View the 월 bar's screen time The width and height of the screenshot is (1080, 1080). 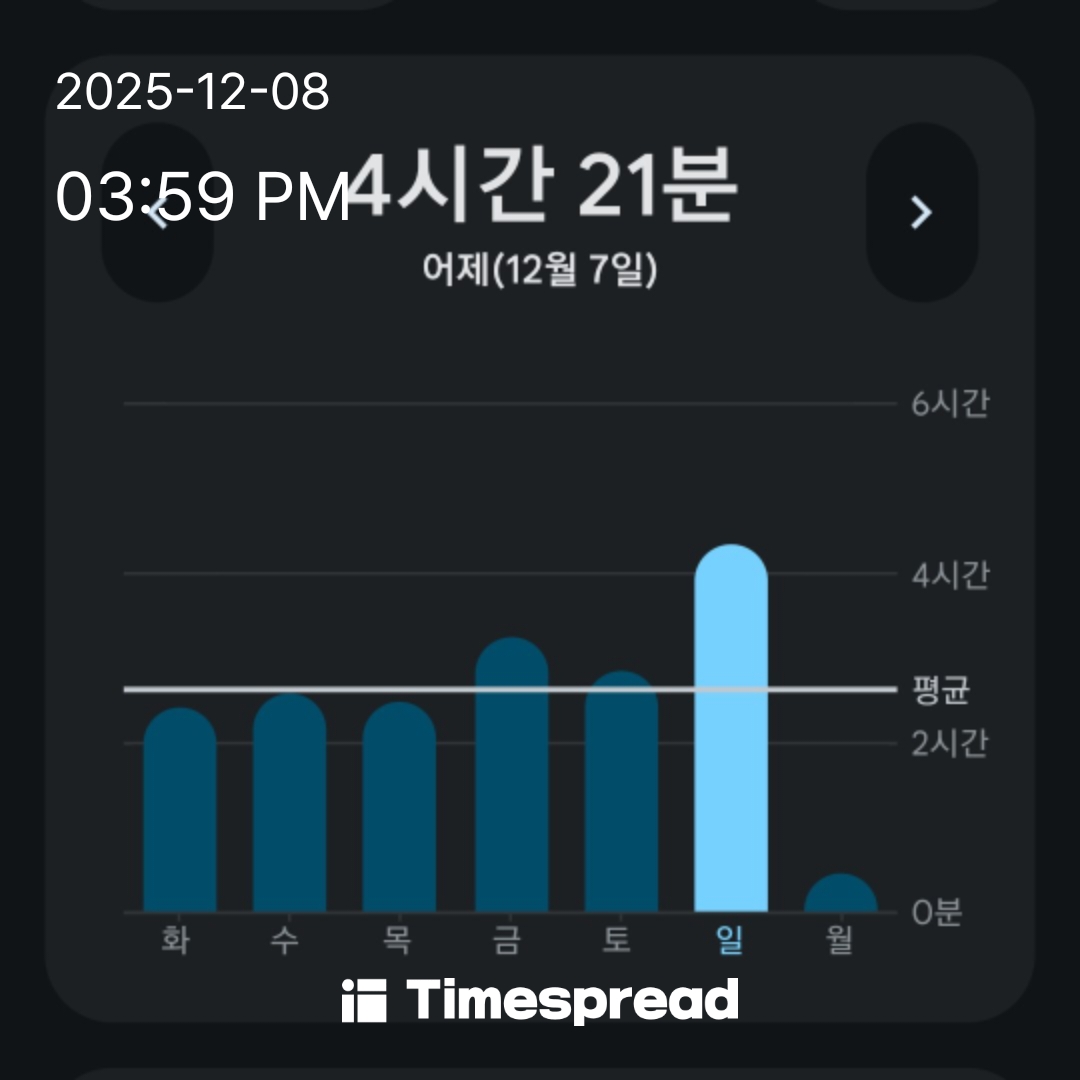pos(841,894)
